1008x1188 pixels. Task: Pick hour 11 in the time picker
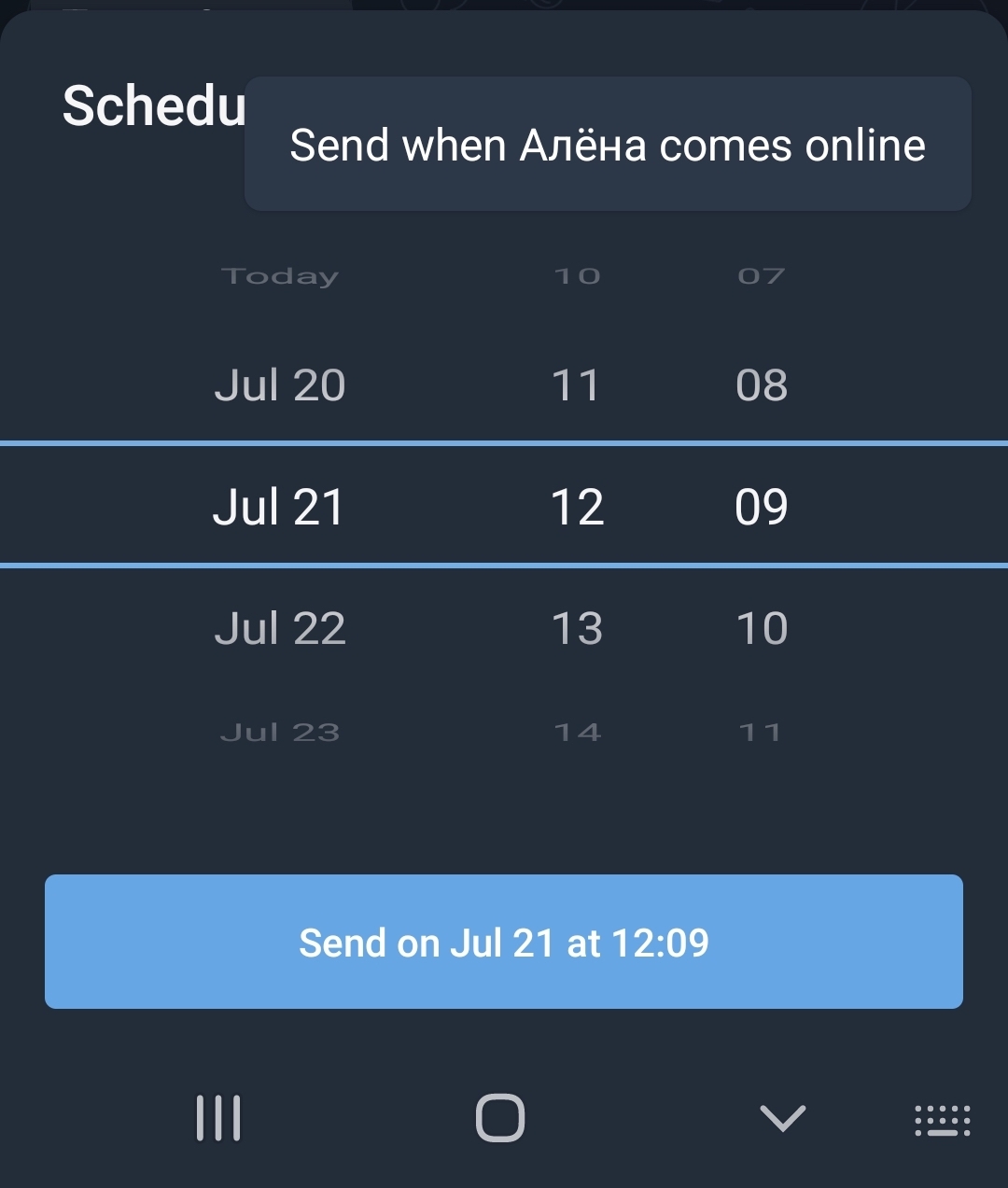tap(576, 384)
